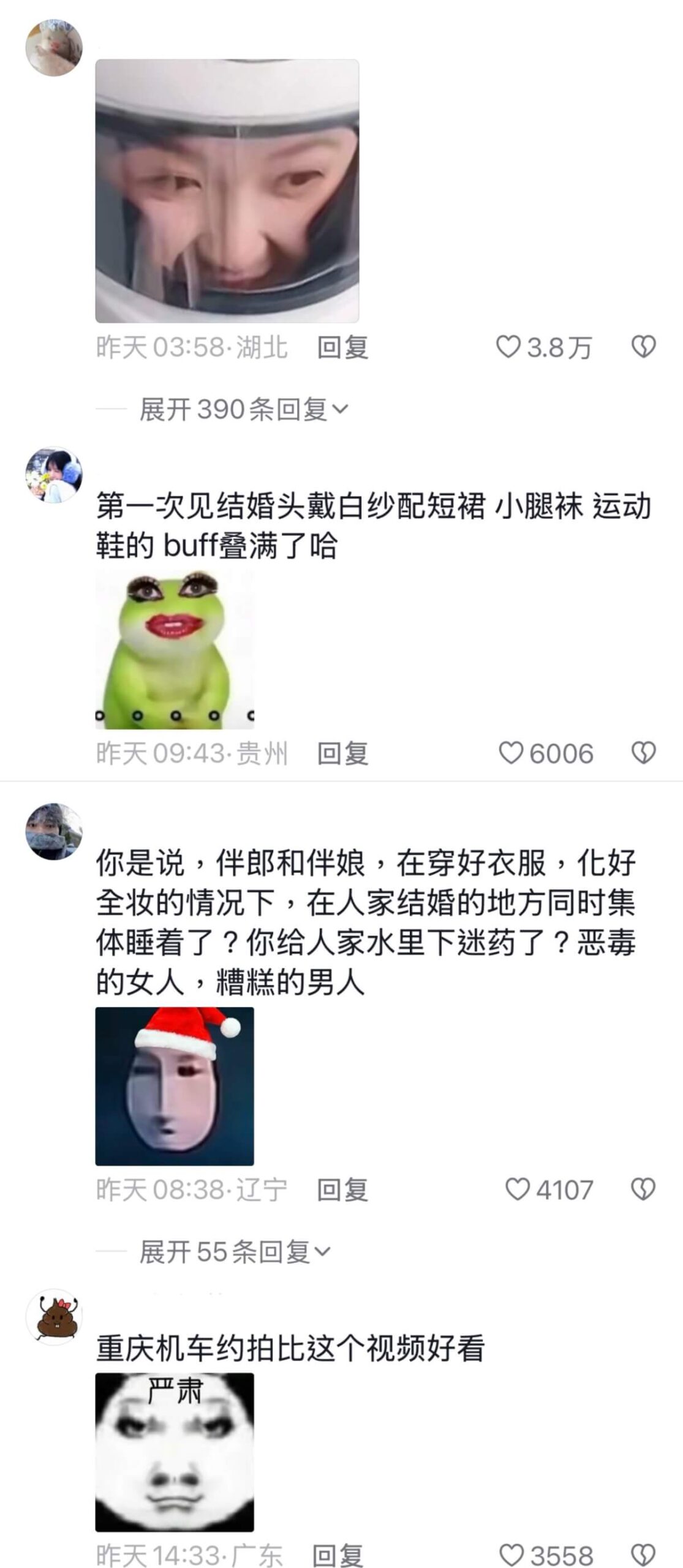
Task: View the green frog sticker image
Action: click(x=175, y=649)
